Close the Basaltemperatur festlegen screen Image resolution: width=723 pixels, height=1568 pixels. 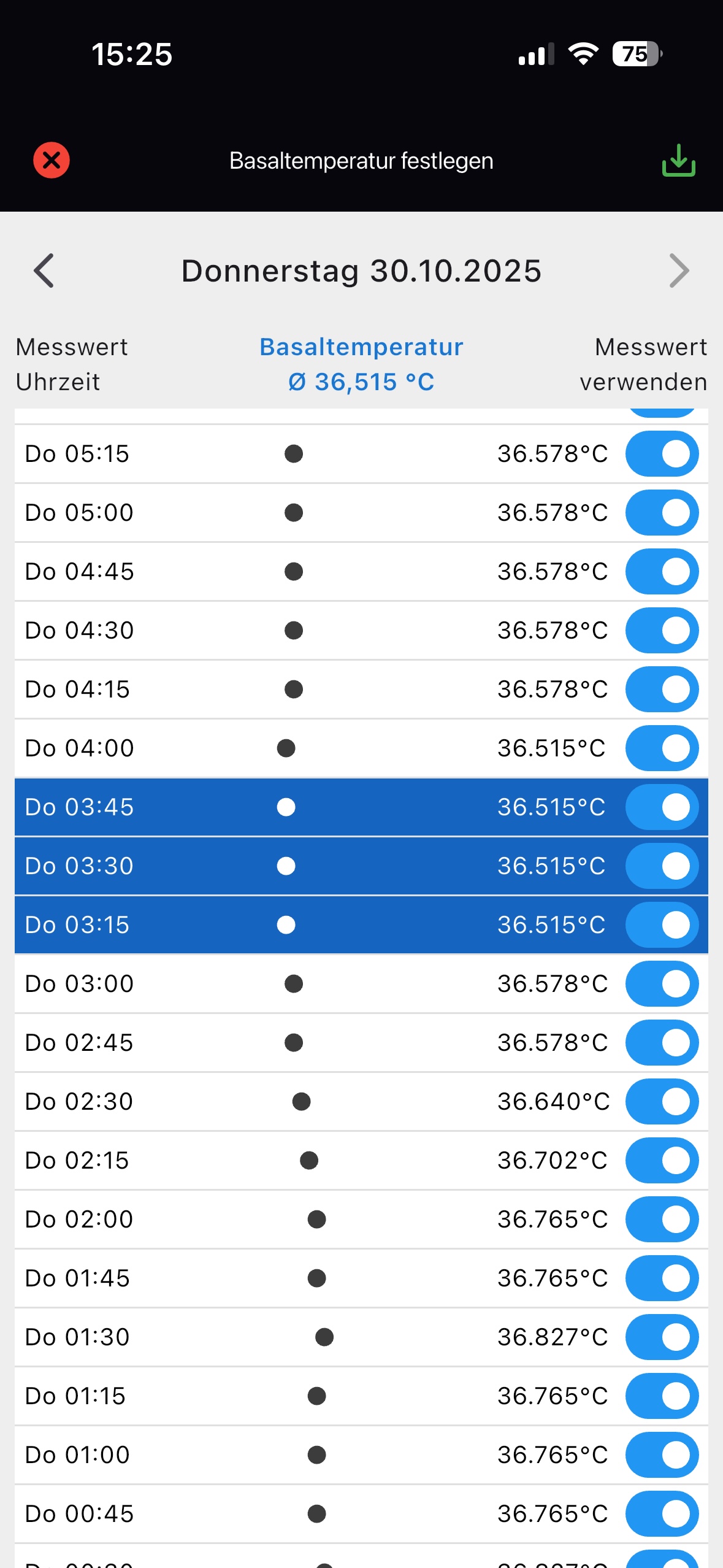coord(51,161)
